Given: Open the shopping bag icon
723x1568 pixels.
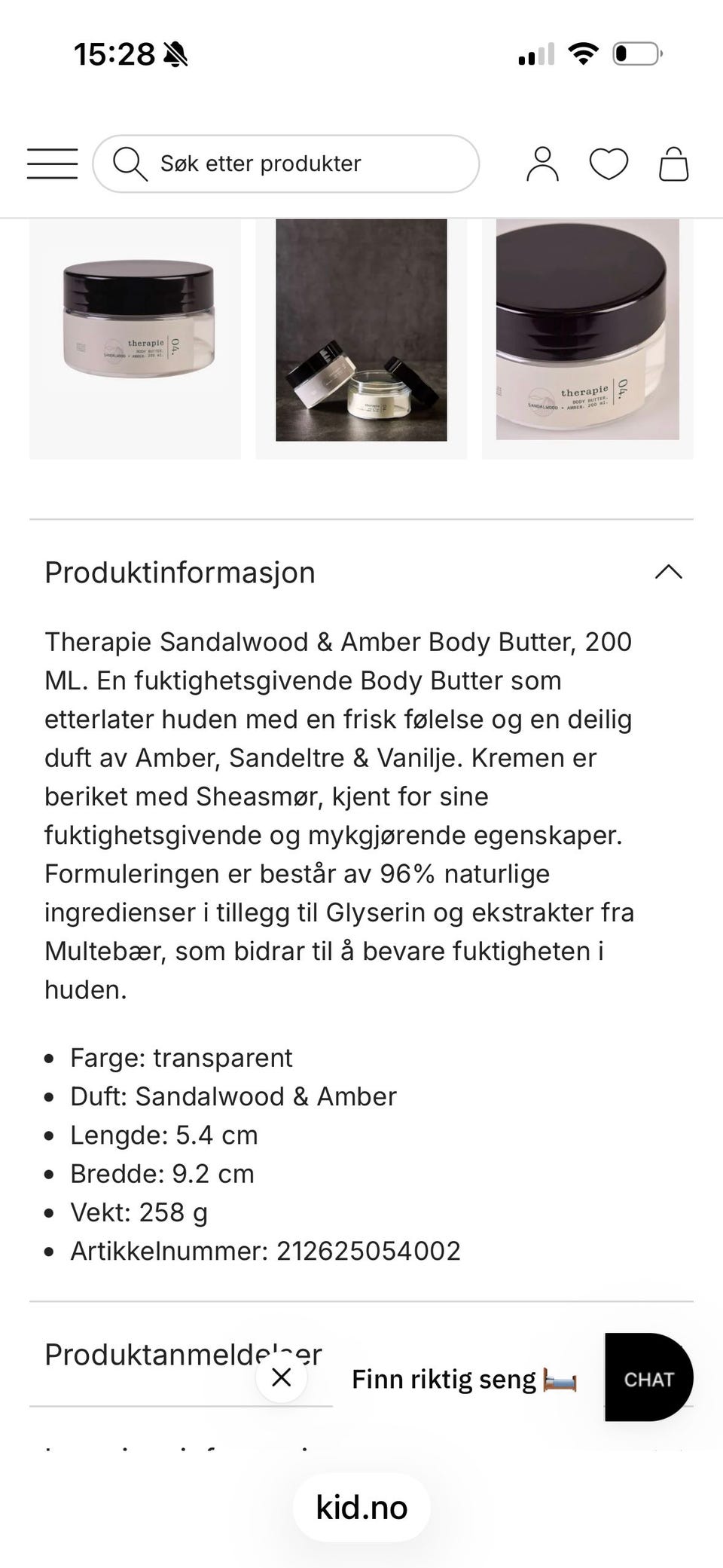Looking at the screenshot, I should coord(674,164).
